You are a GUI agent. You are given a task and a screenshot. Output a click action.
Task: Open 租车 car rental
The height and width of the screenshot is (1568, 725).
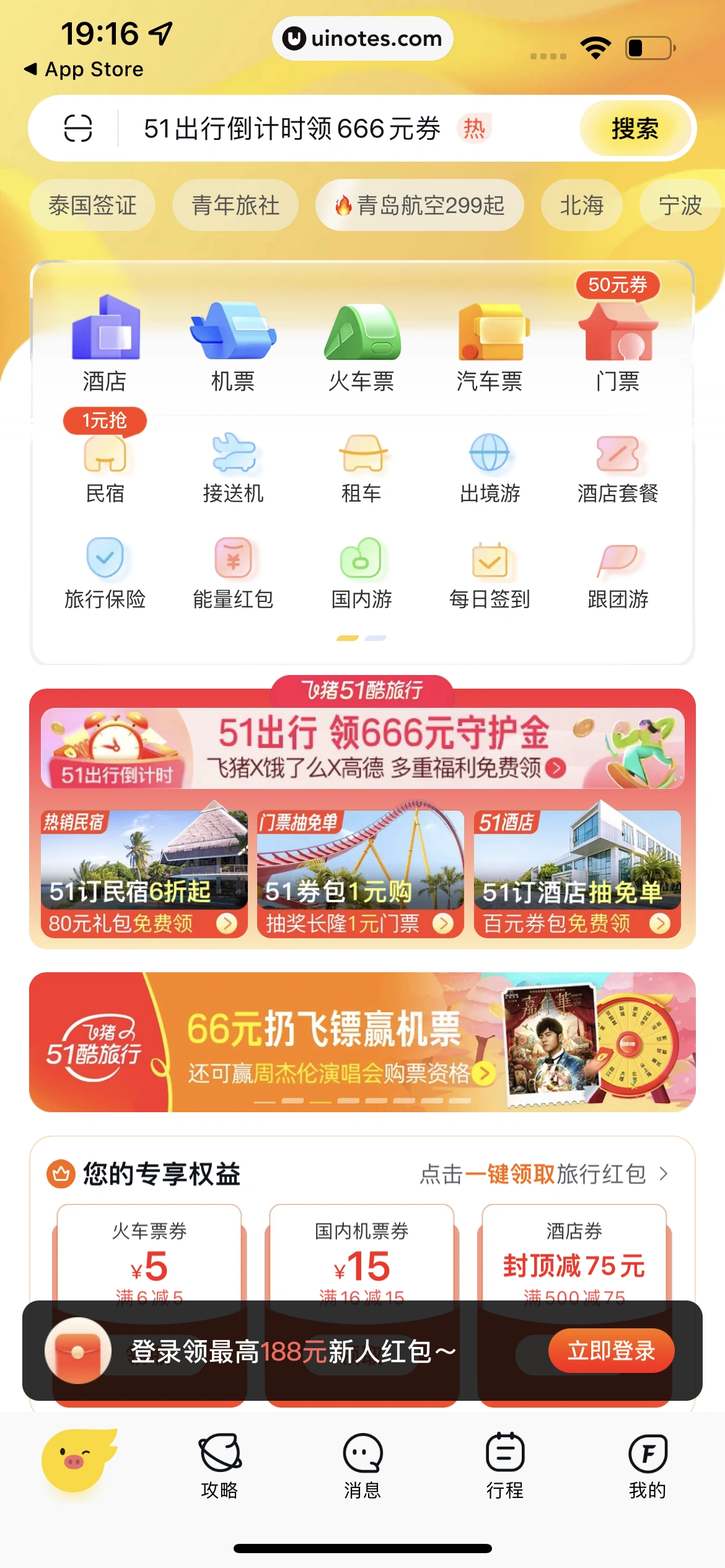(361, 468)
